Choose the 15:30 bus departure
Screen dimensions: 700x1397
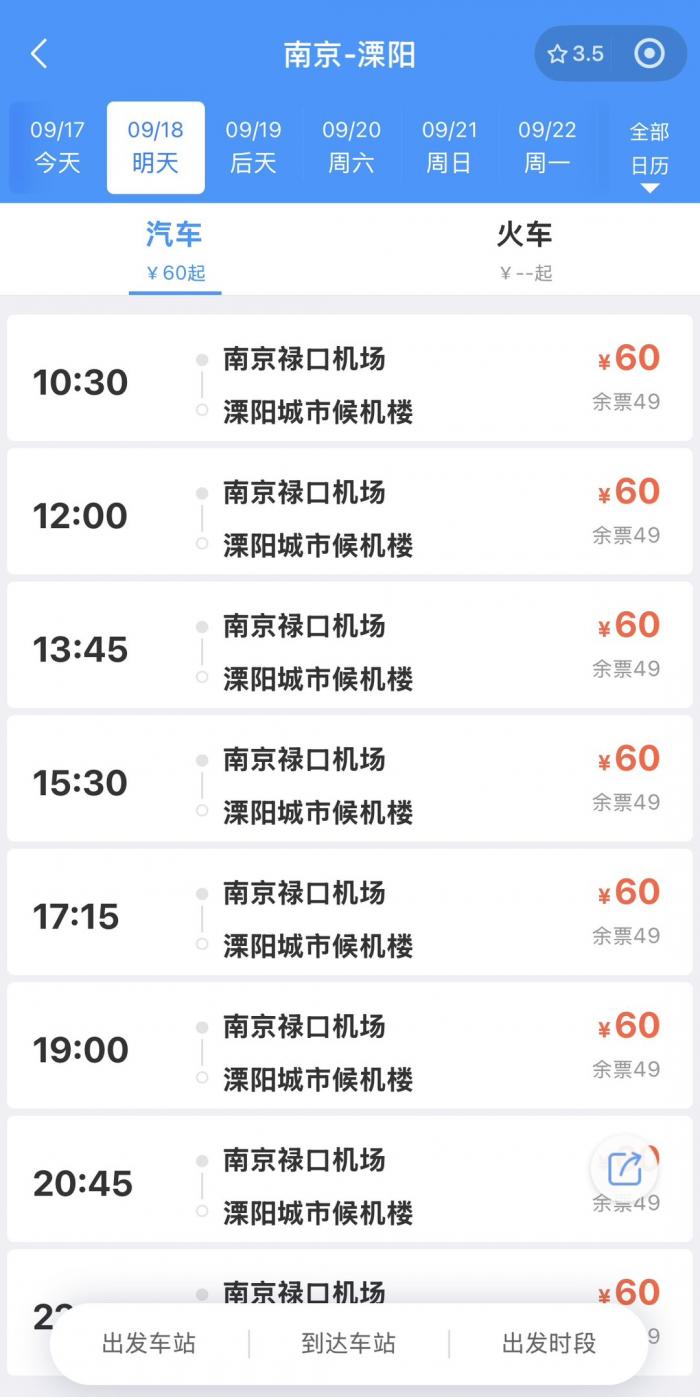[x=350, y=779]
